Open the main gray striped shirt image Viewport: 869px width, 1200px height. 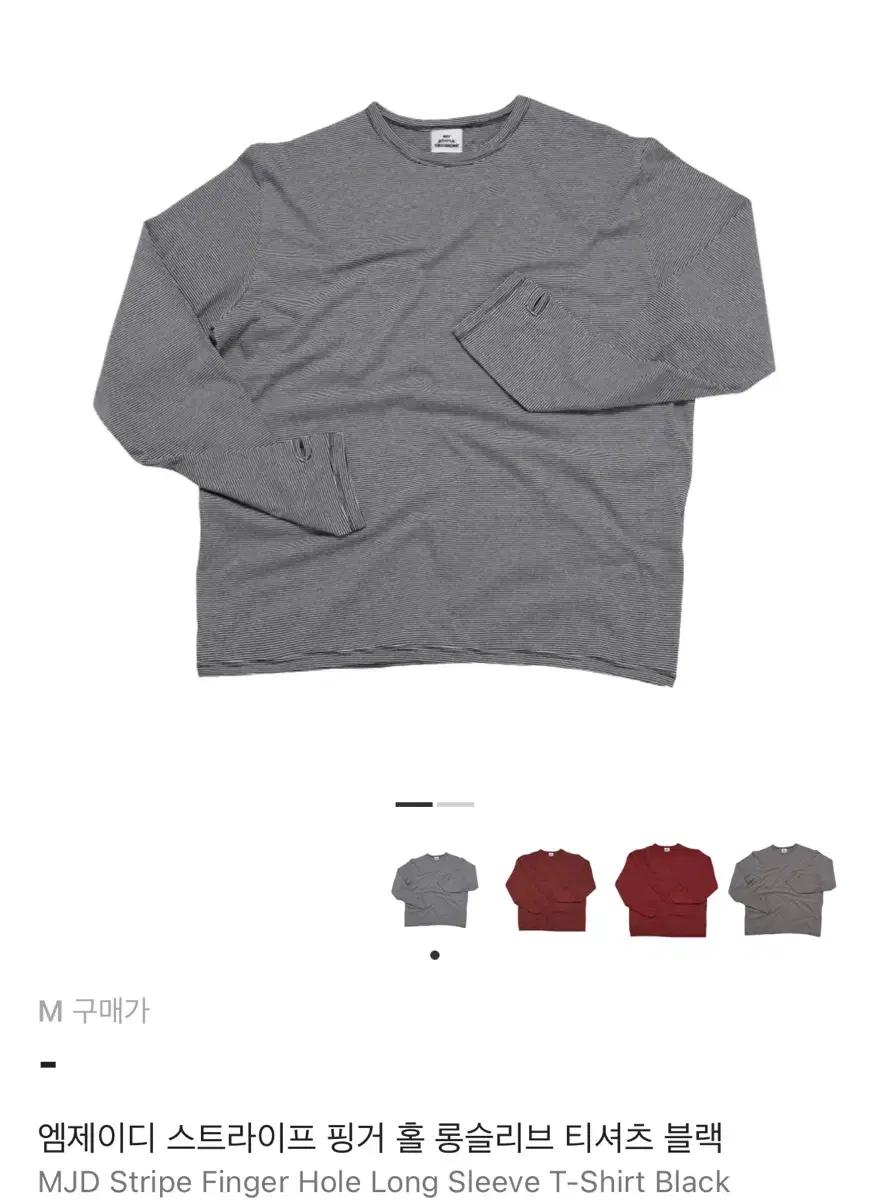434,390
